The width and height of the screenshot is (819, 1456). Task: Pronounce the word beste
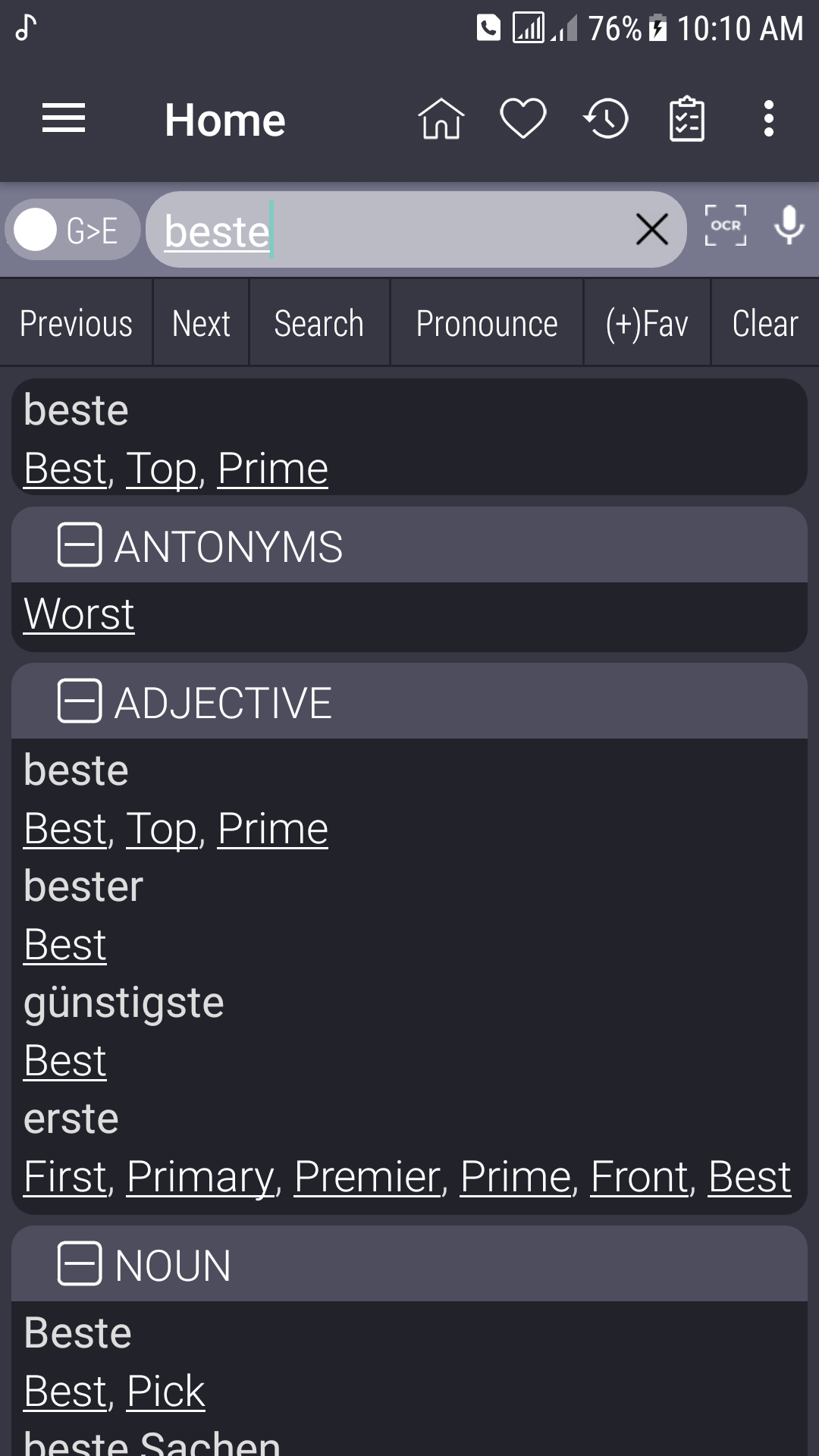tap(487, 324)
